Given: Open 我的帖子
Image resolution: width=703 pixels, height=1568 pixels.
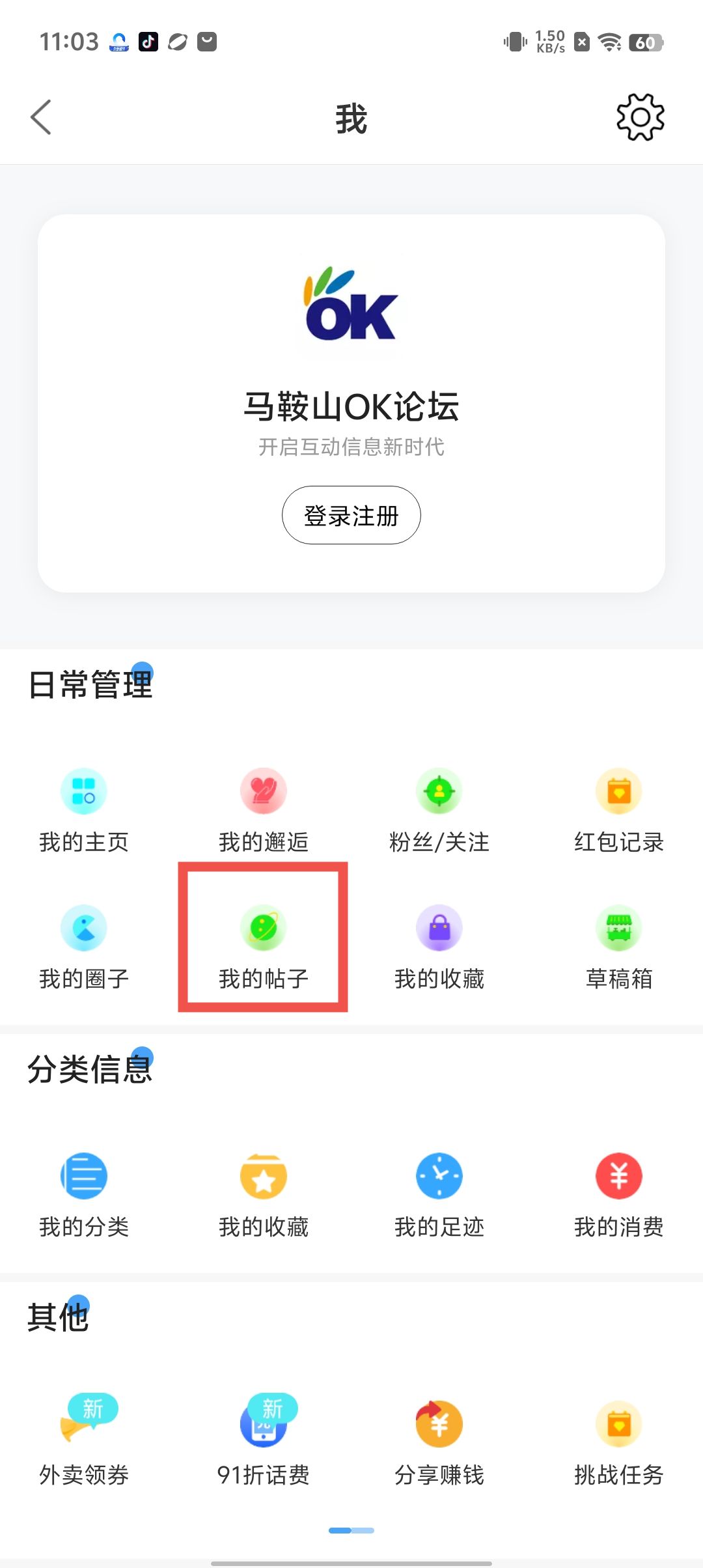Looking at the screenshot, I should pyautogui.click(x=263, y=947).
